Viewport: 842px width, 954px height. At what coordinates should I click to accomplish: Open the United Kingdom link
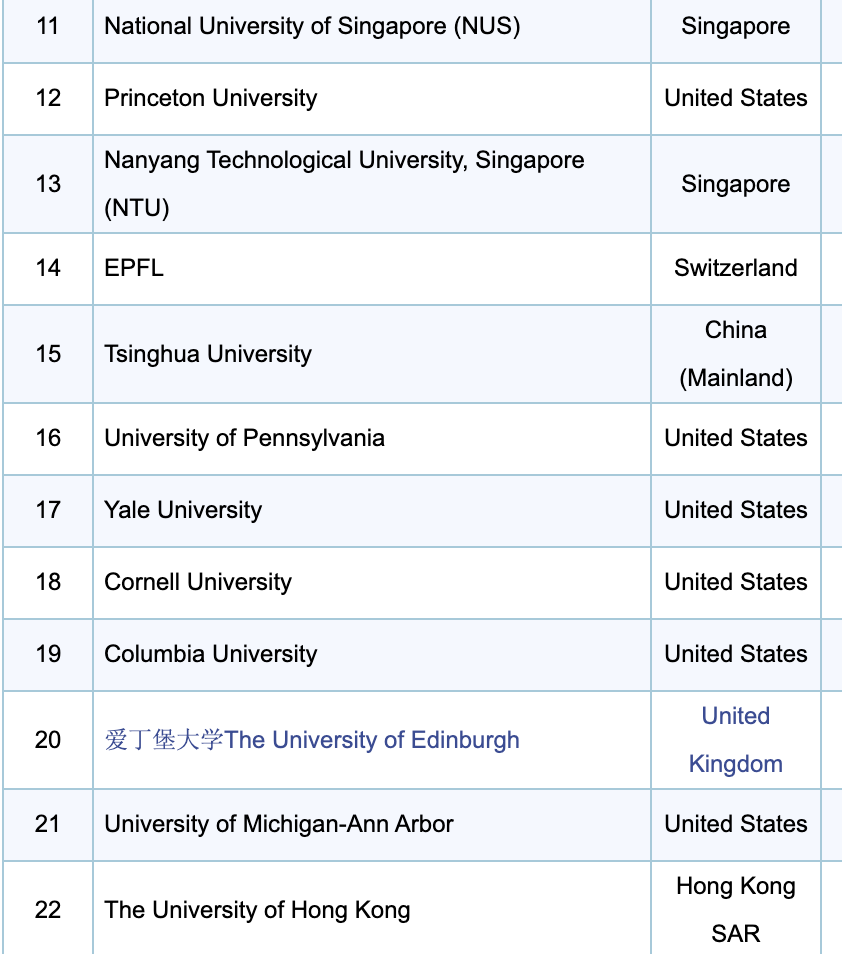click(x=735, y=740)
